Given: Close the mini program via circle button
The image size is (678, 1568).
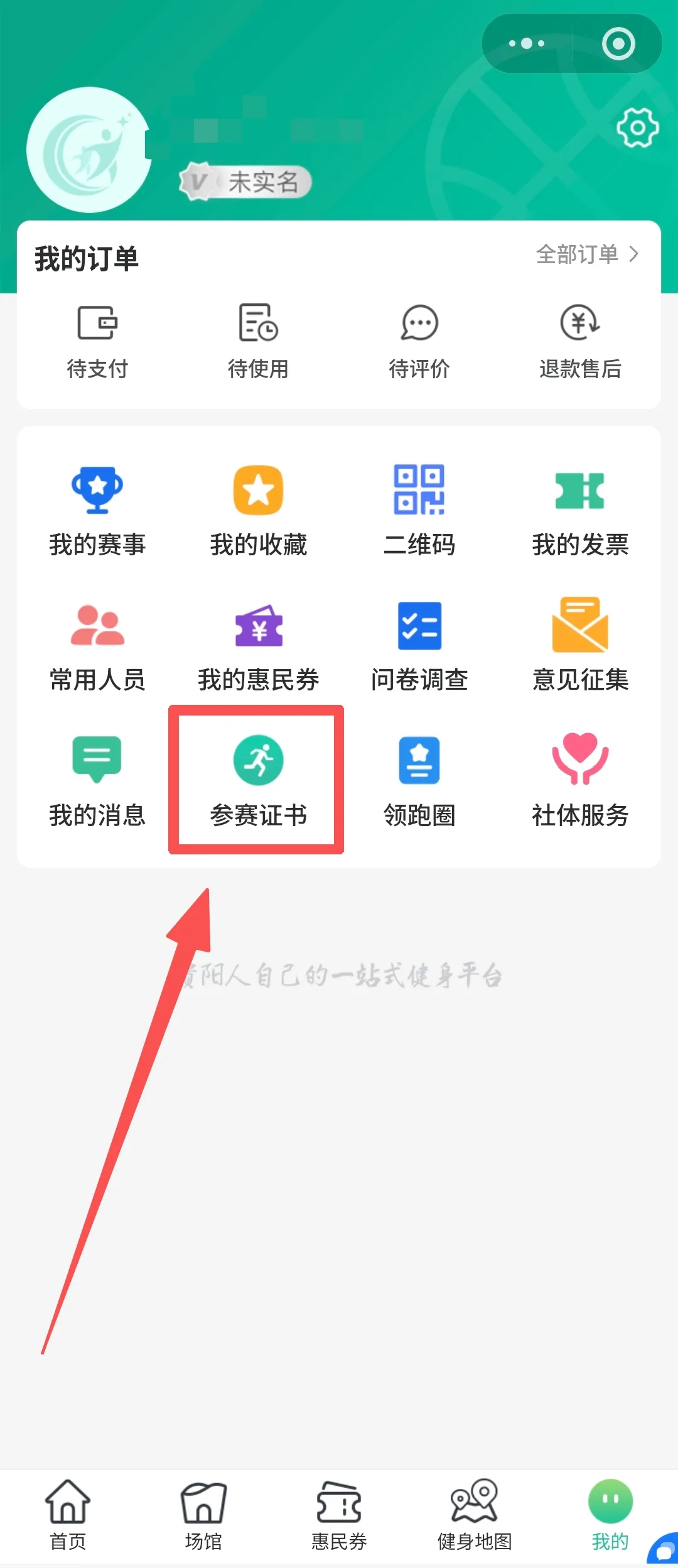Looking at the screenshot, I should [x=618, y=43].
